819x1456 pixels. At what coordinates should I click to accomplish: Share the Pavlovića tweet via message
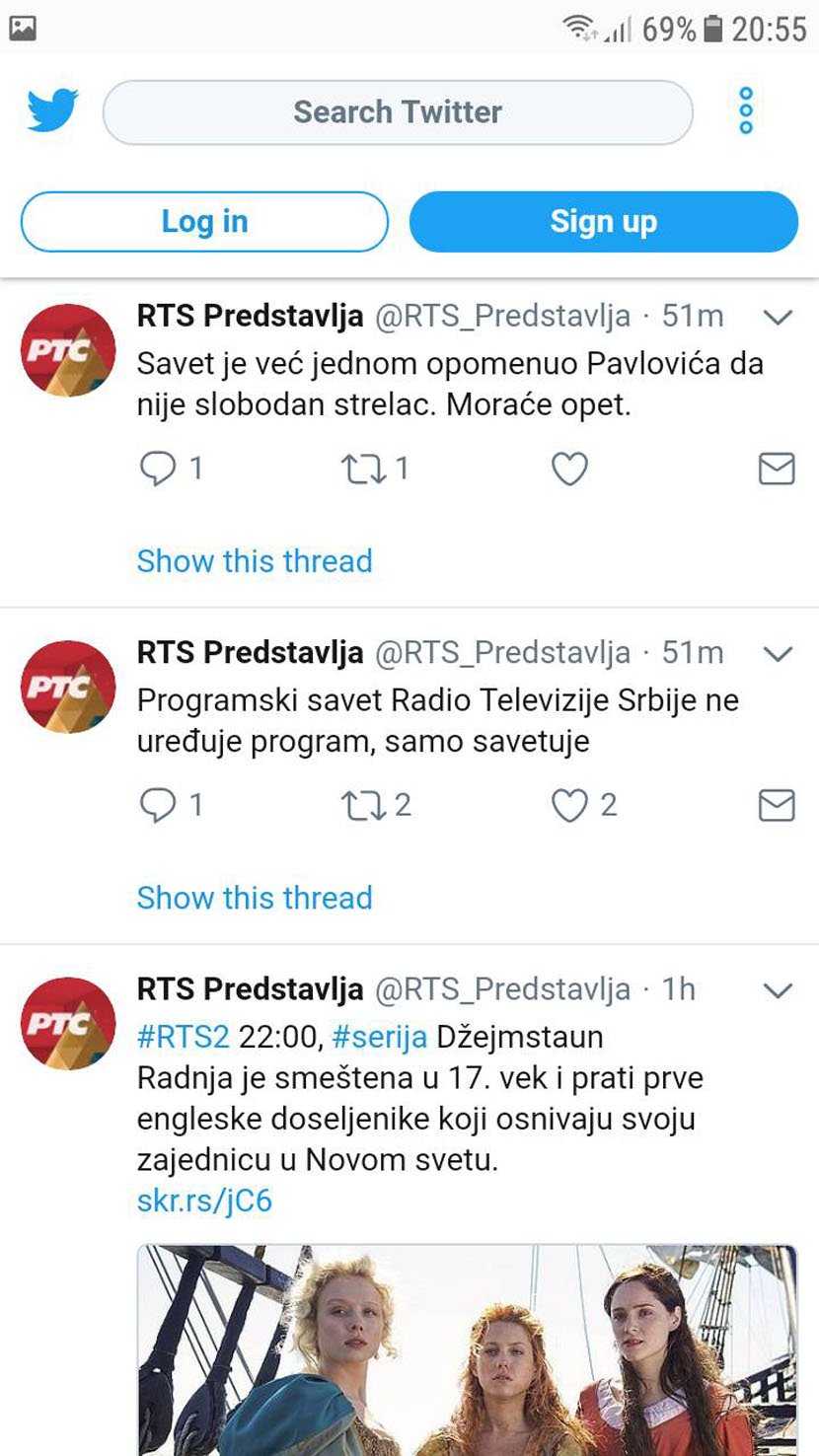(x=777, y=469)
